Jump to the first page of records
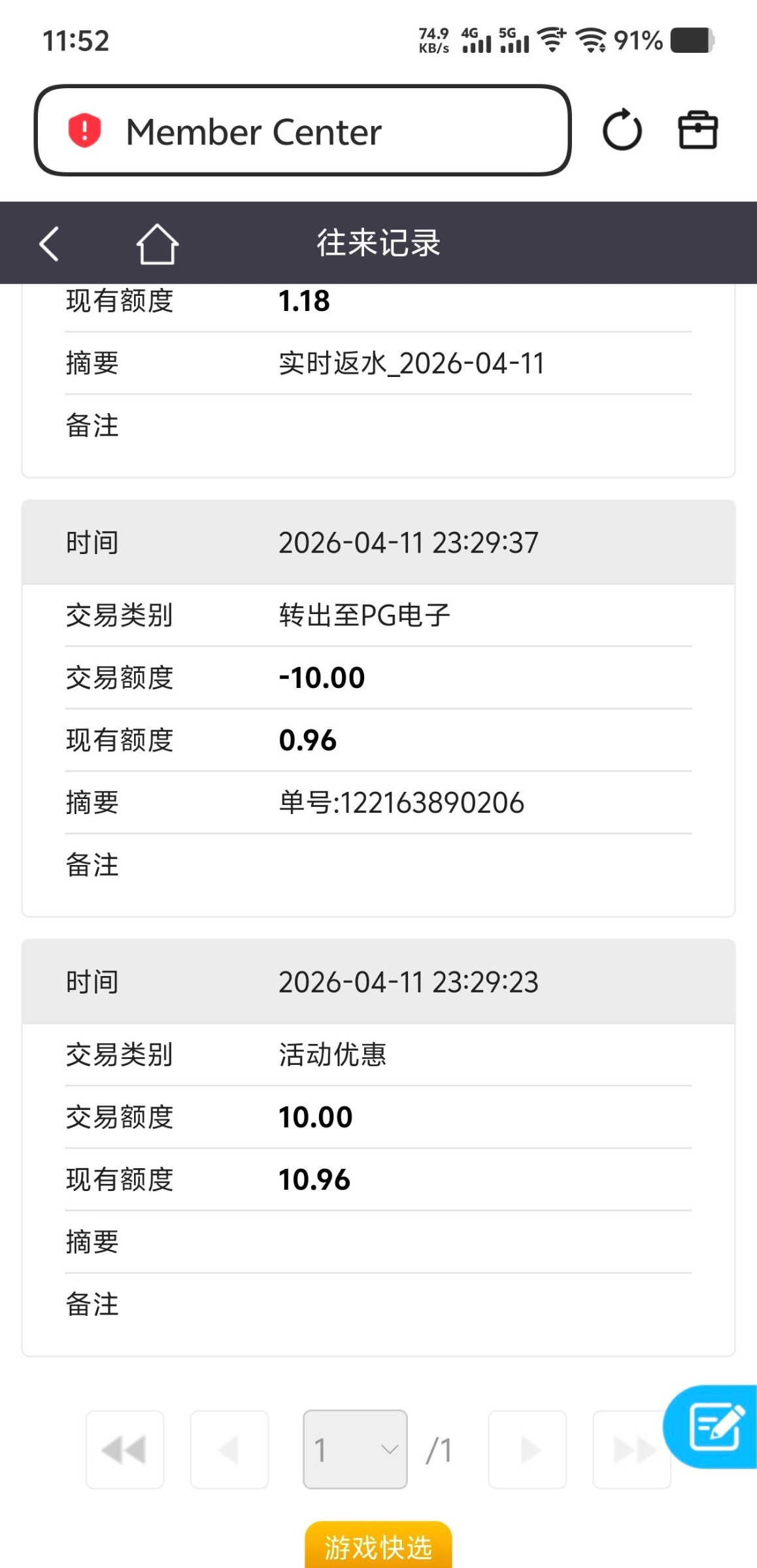This screenshot has width=757, height=1568. click(125, 1450)
